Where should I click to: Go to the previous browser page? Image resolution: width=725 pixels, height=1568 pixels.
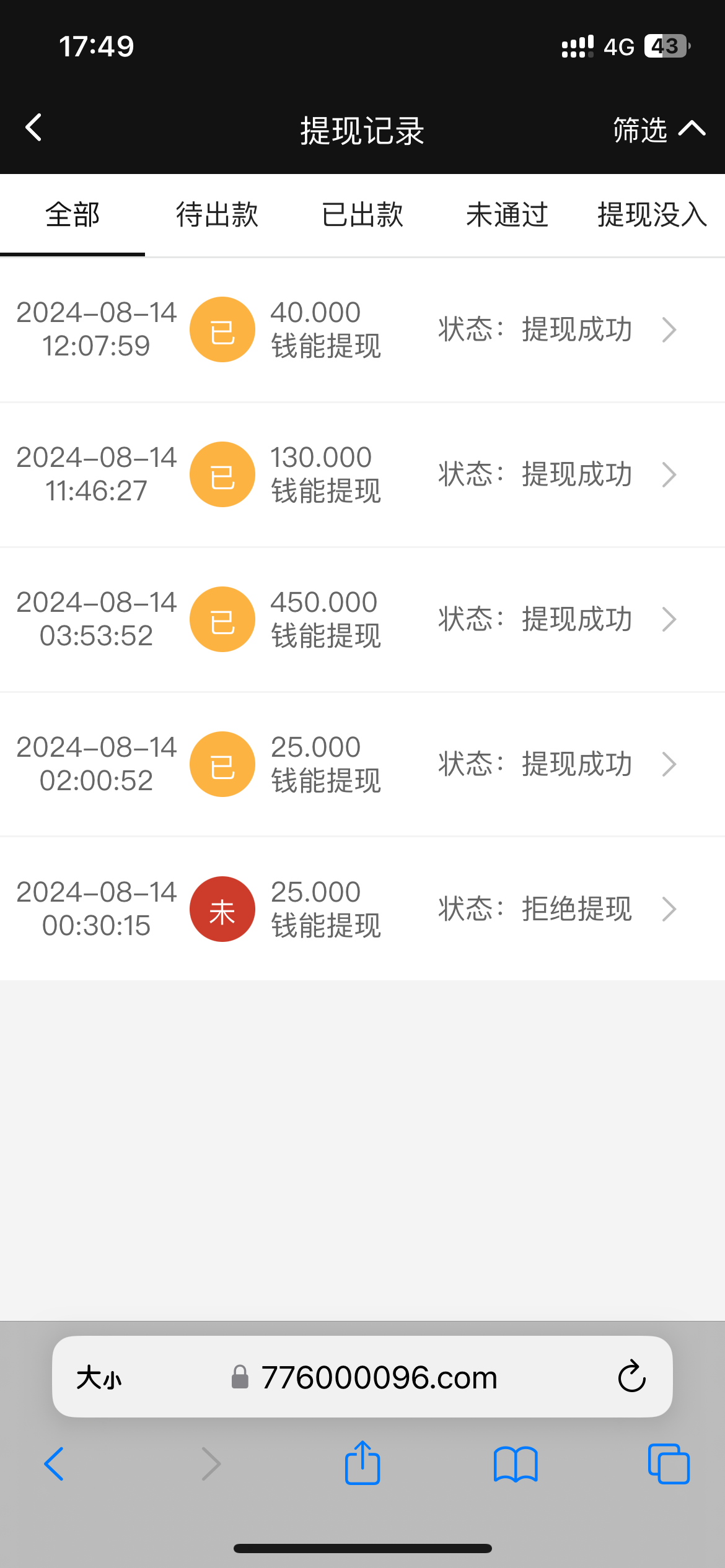[x=55, y=1465]
